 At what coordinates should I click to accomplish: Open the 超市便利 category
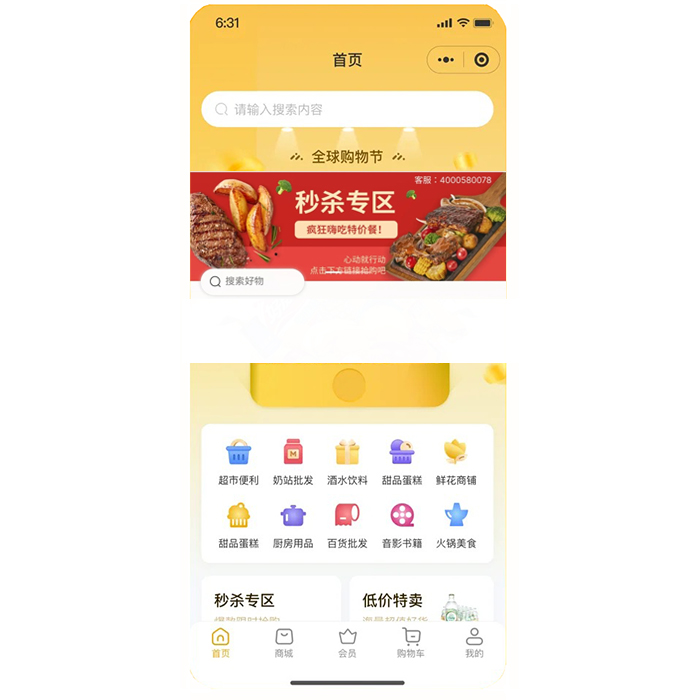pyautogui.click(x=238, y=463)
